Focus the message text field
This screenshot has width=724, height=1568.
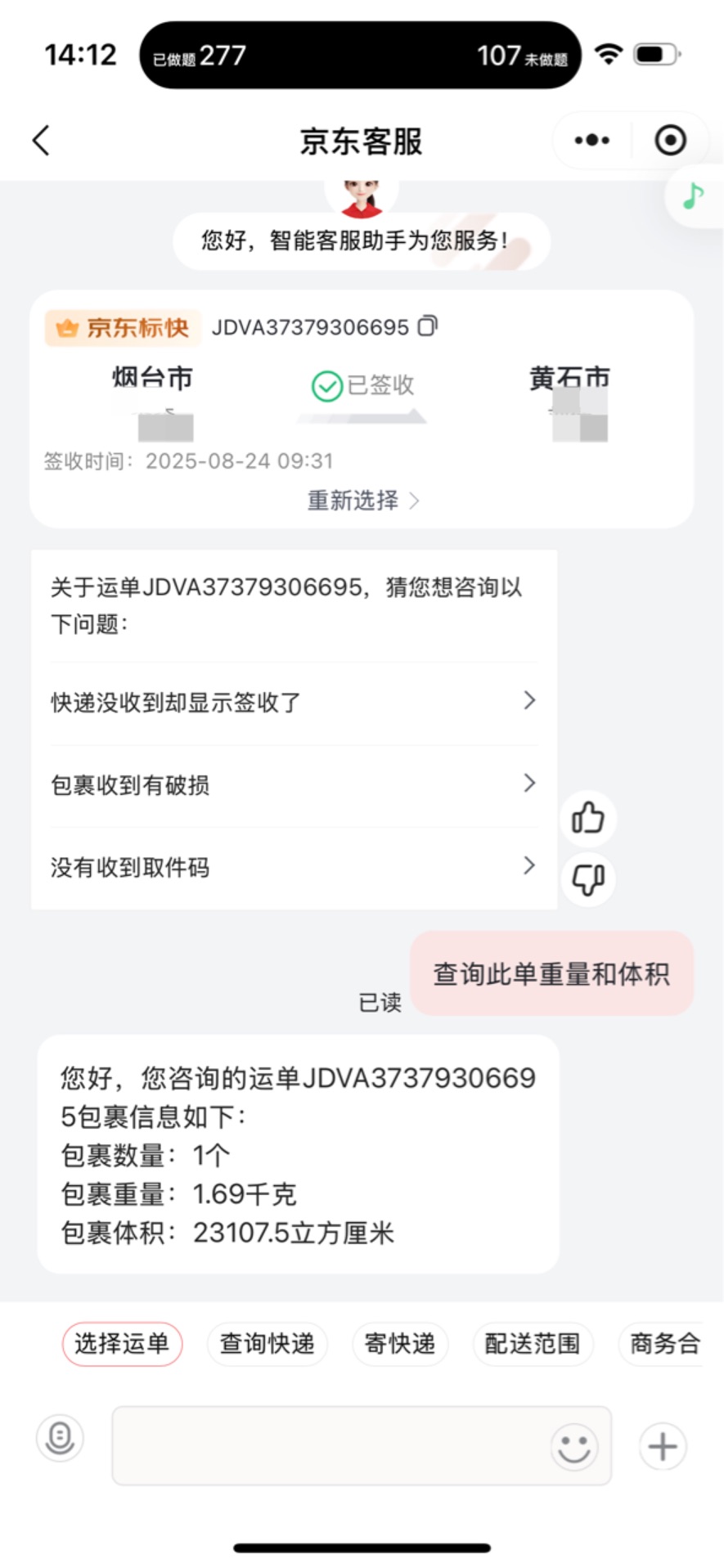pos(327,1445)
